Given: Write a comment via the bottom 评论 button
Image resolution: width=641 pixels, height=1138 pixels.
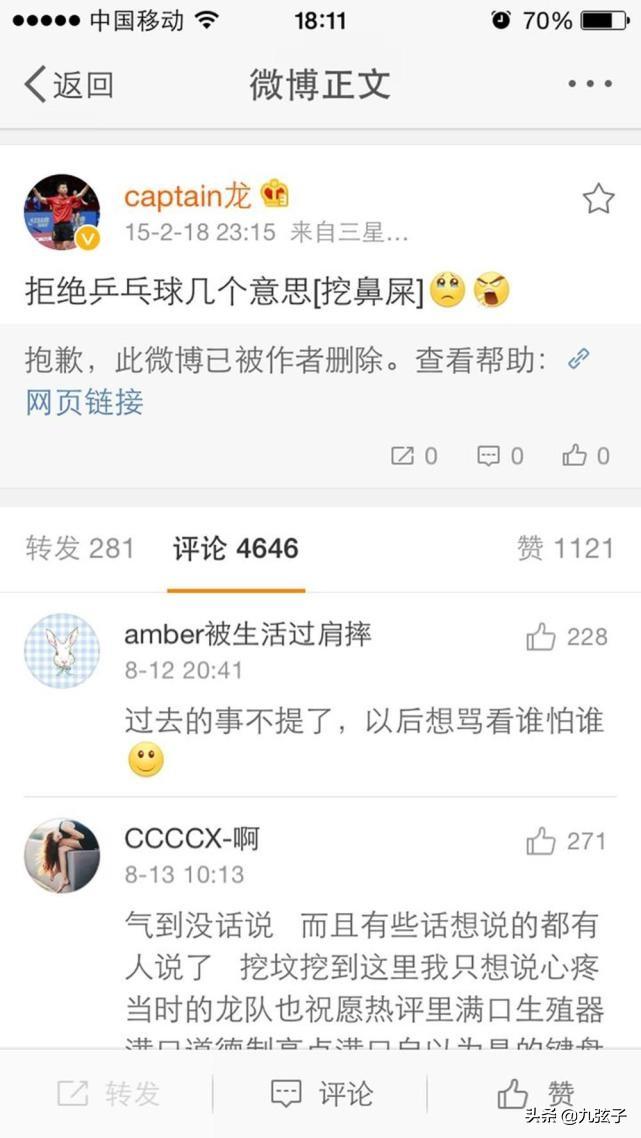Looking at the screenshot, I should click(x=321, y=1093).
